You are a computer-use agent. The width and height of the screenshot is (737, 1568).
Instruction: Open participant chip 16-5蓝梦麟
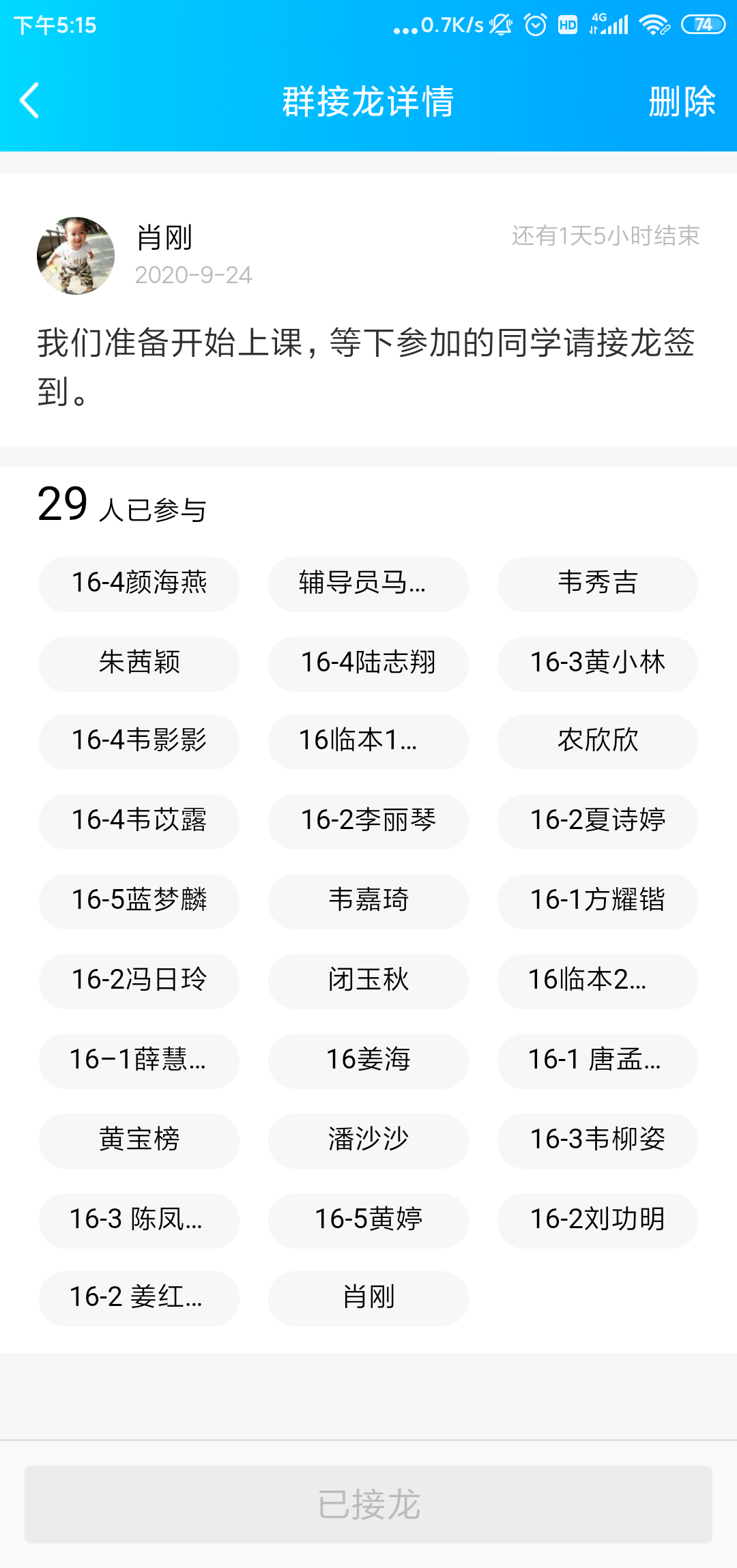coord(139,901)
